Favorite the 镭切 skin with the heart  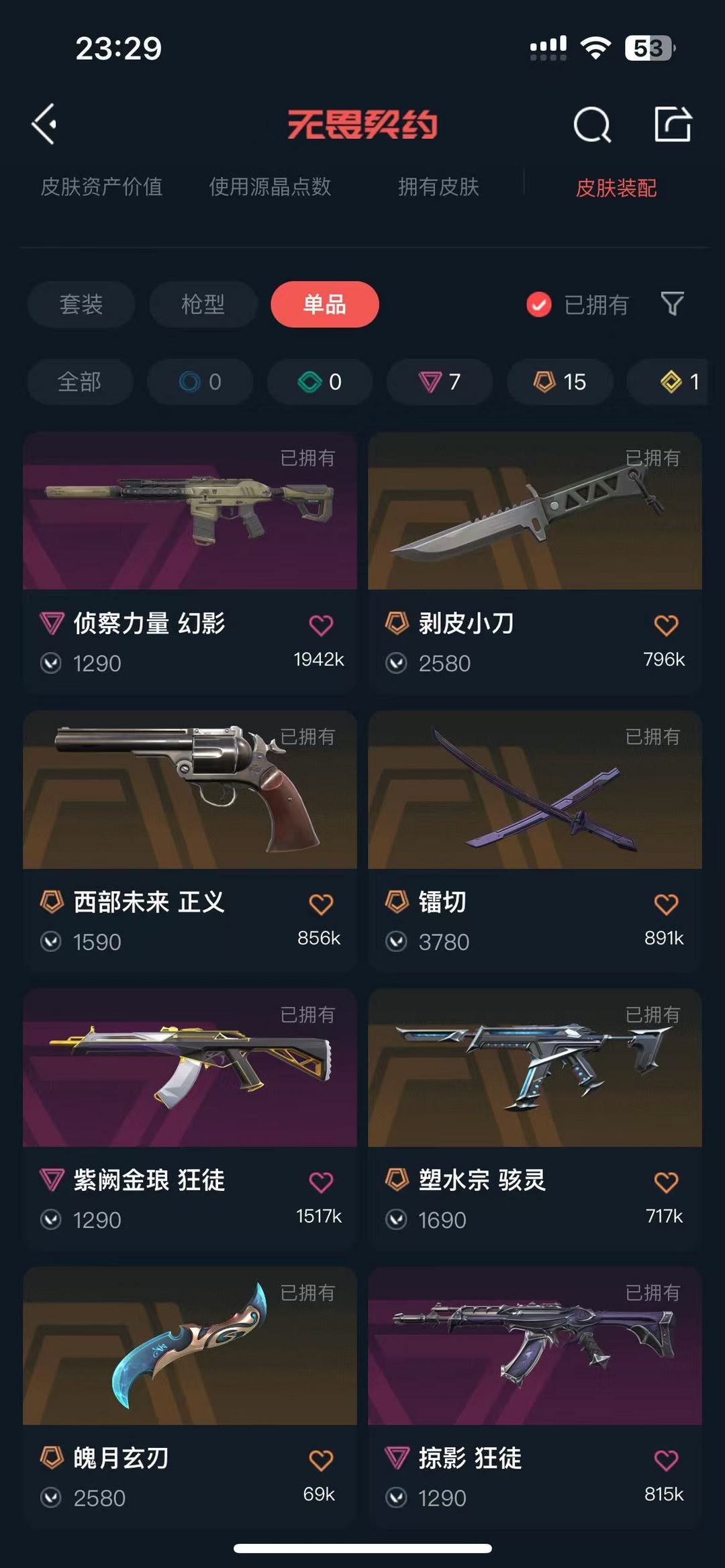[666, 904]
